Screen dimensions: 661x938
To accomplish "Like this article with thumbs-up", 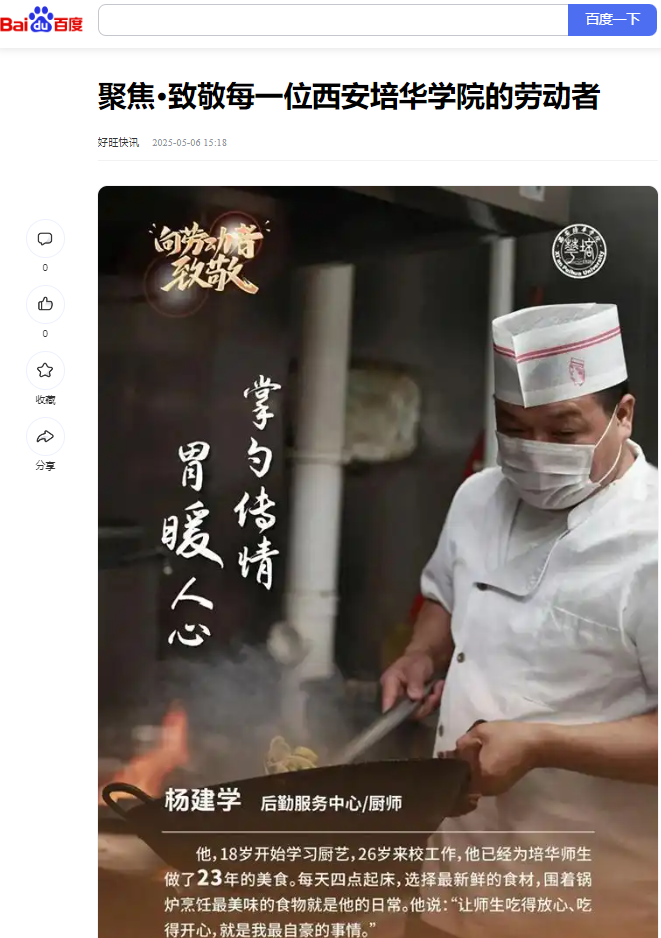I will point(45,305).
